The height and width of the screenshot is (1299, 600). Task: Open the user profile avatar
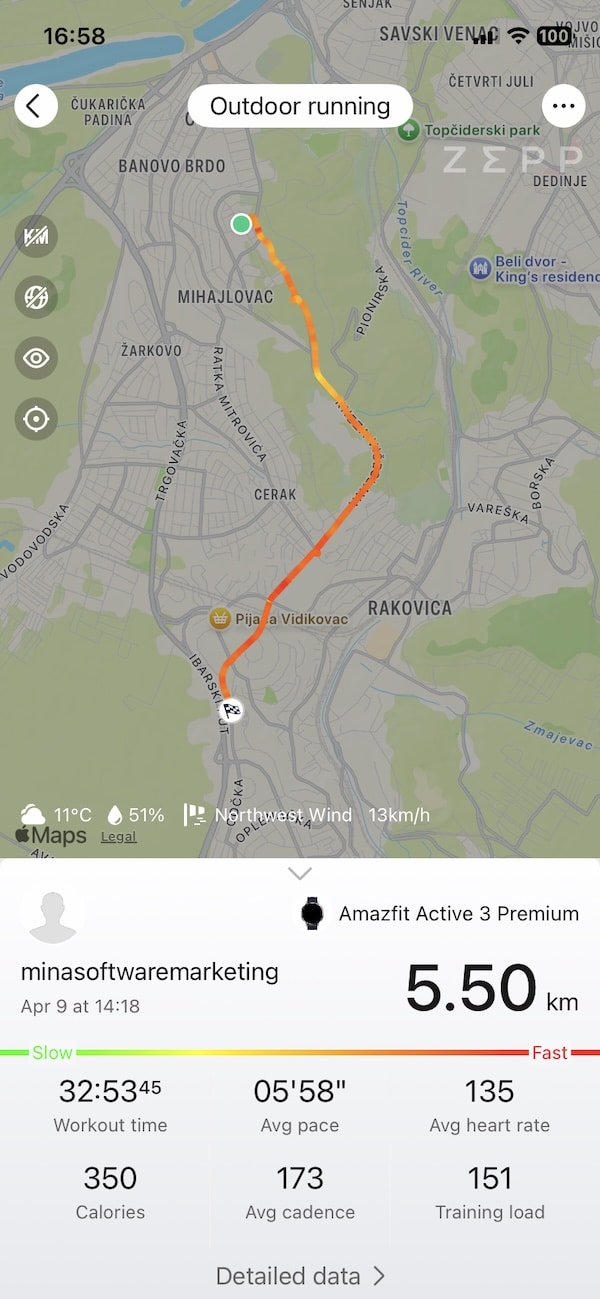pos(53,913)
